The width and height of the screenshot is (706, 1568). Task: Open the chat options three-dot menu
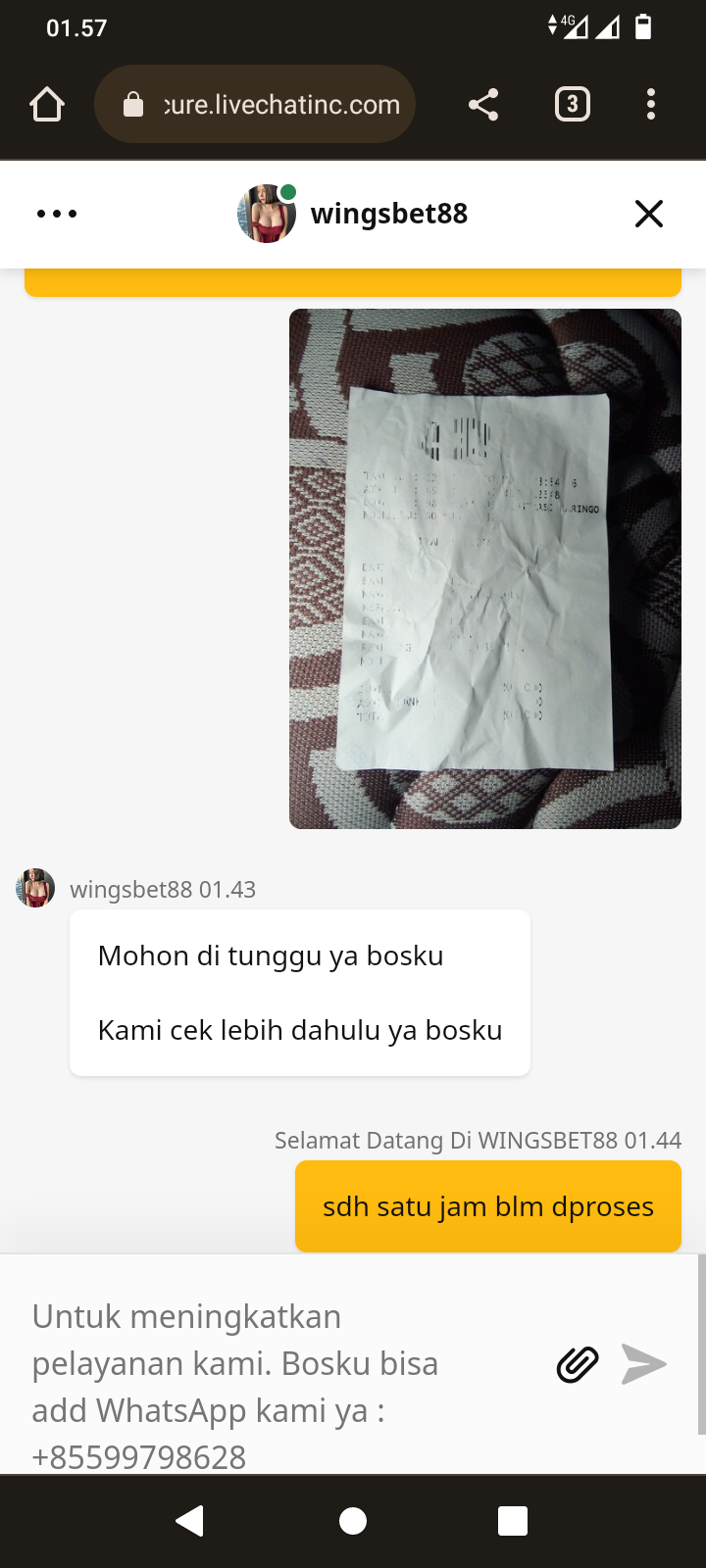57,214
